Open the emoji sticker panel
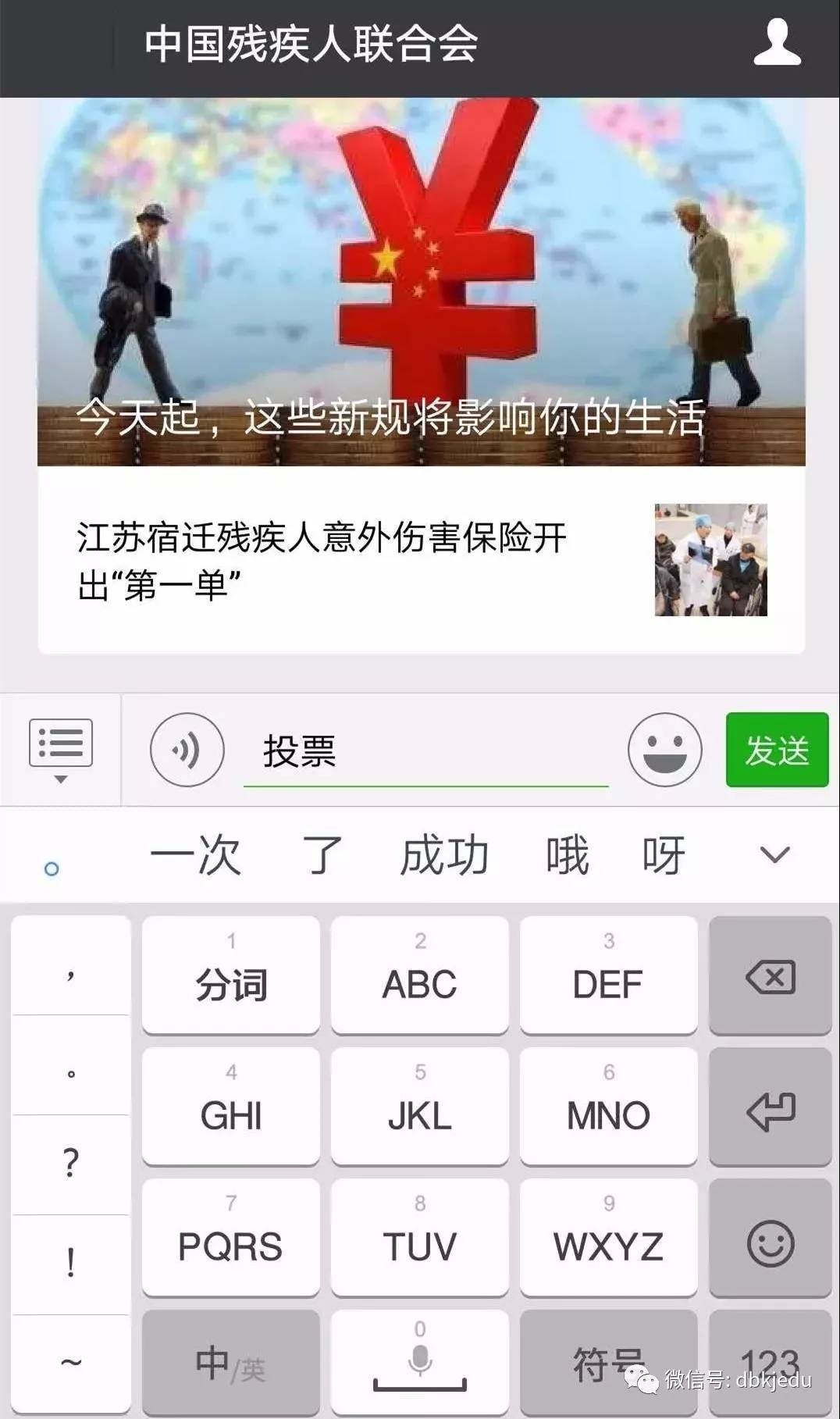840x1419 pixels. tap(664, 749)
